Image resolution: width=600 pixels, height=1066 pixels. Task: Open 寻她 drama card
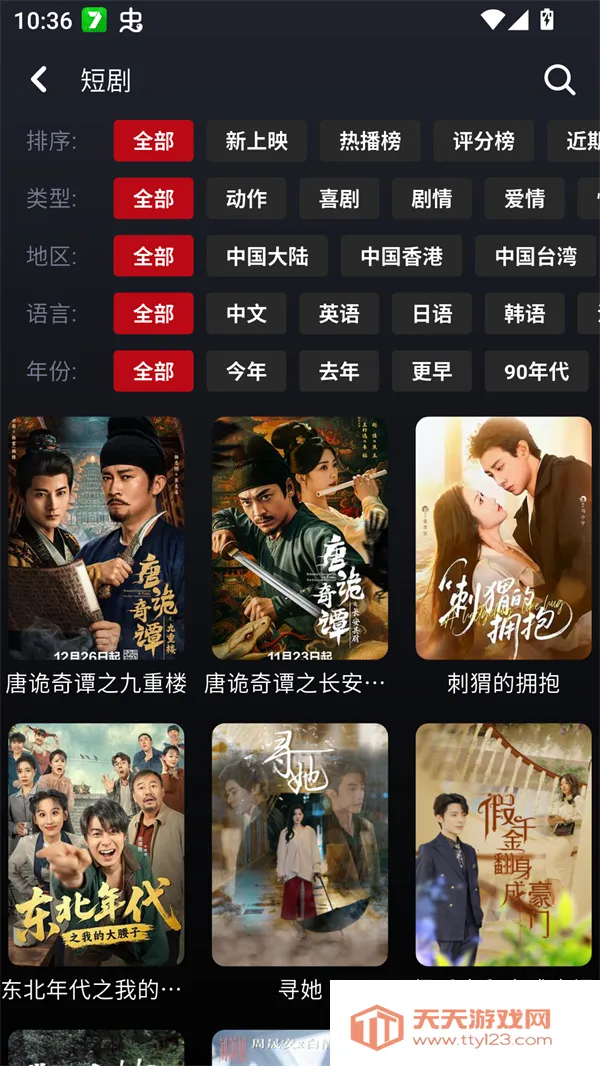click(299, 845)
